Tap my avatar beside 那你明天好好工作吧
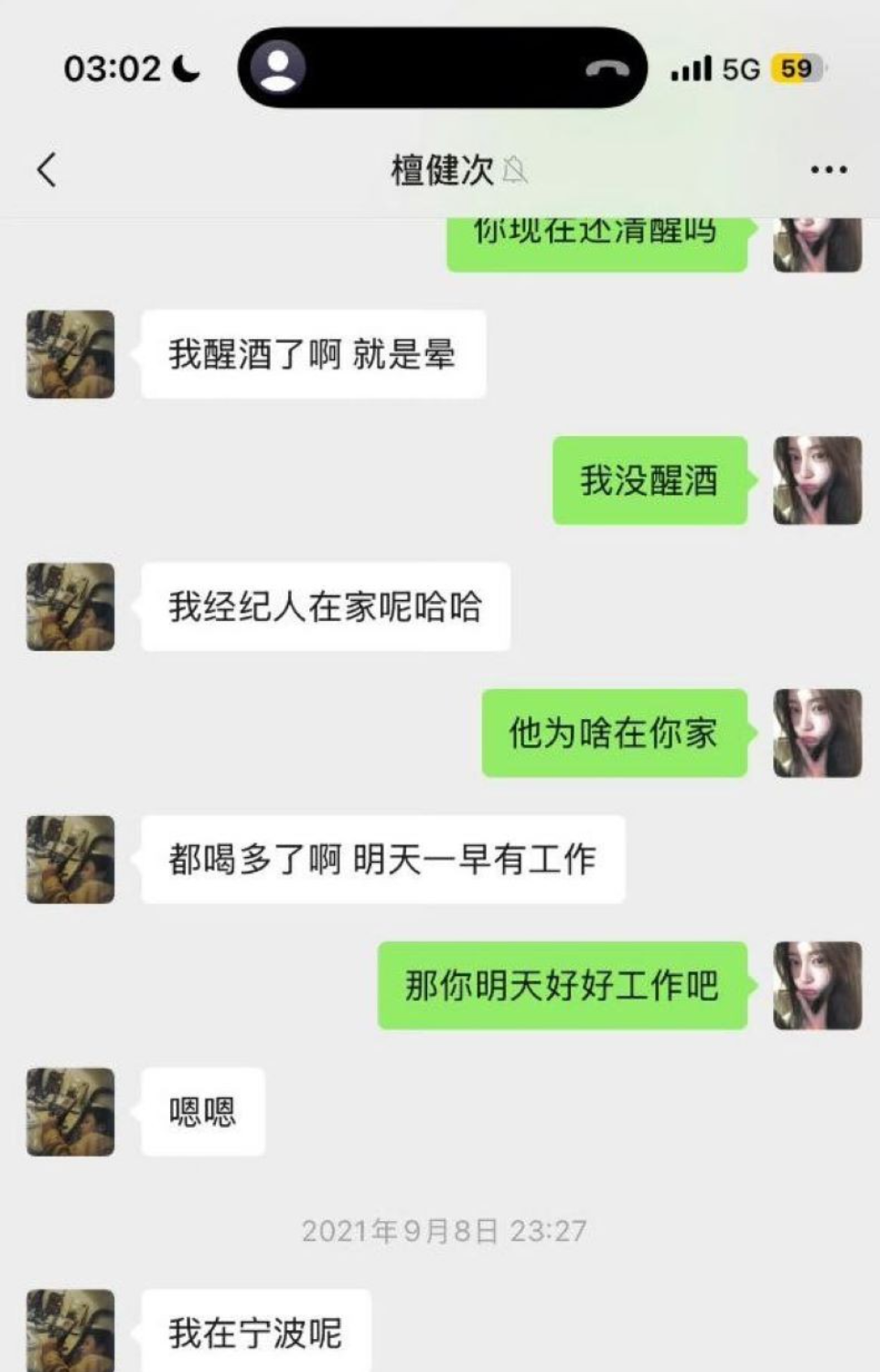 pos(817,985)
